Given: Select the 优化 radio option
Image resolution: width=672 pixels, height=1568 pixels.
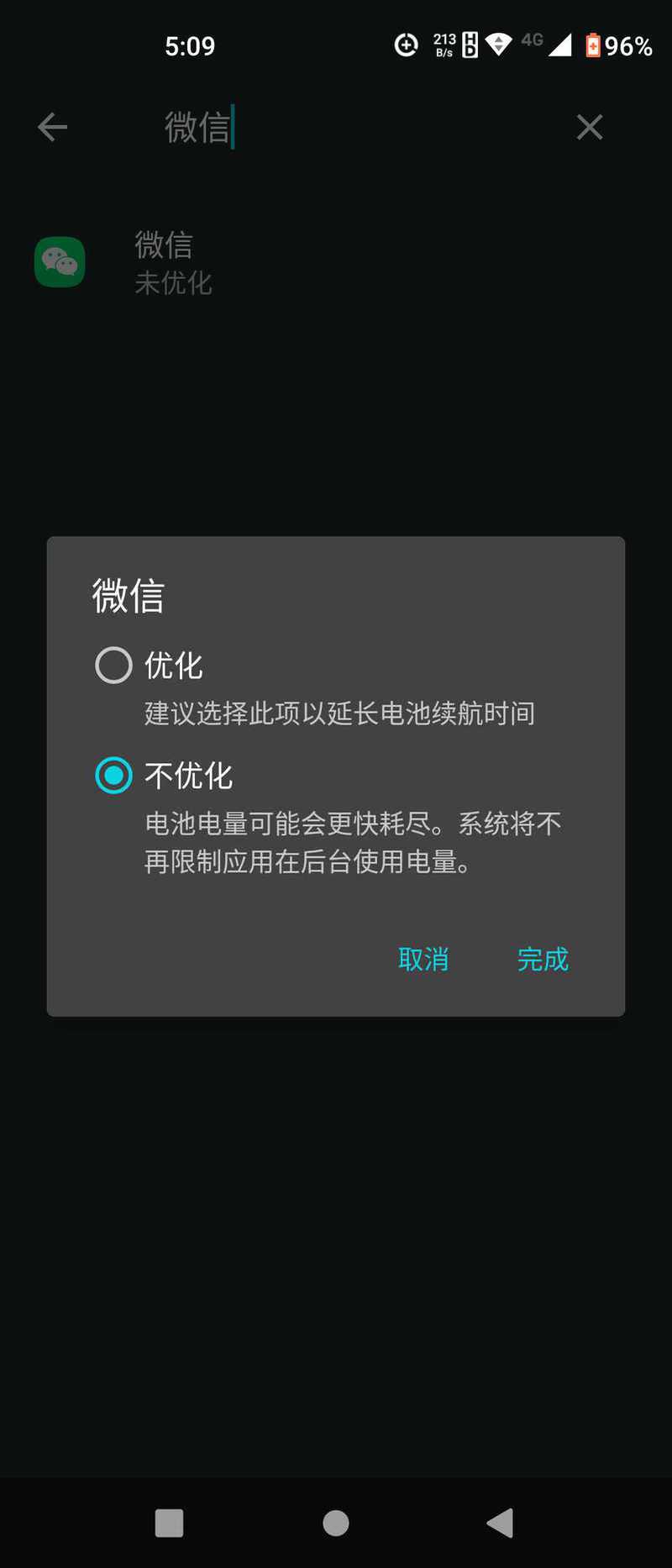Looking at the screenshot, I should 114,666.
